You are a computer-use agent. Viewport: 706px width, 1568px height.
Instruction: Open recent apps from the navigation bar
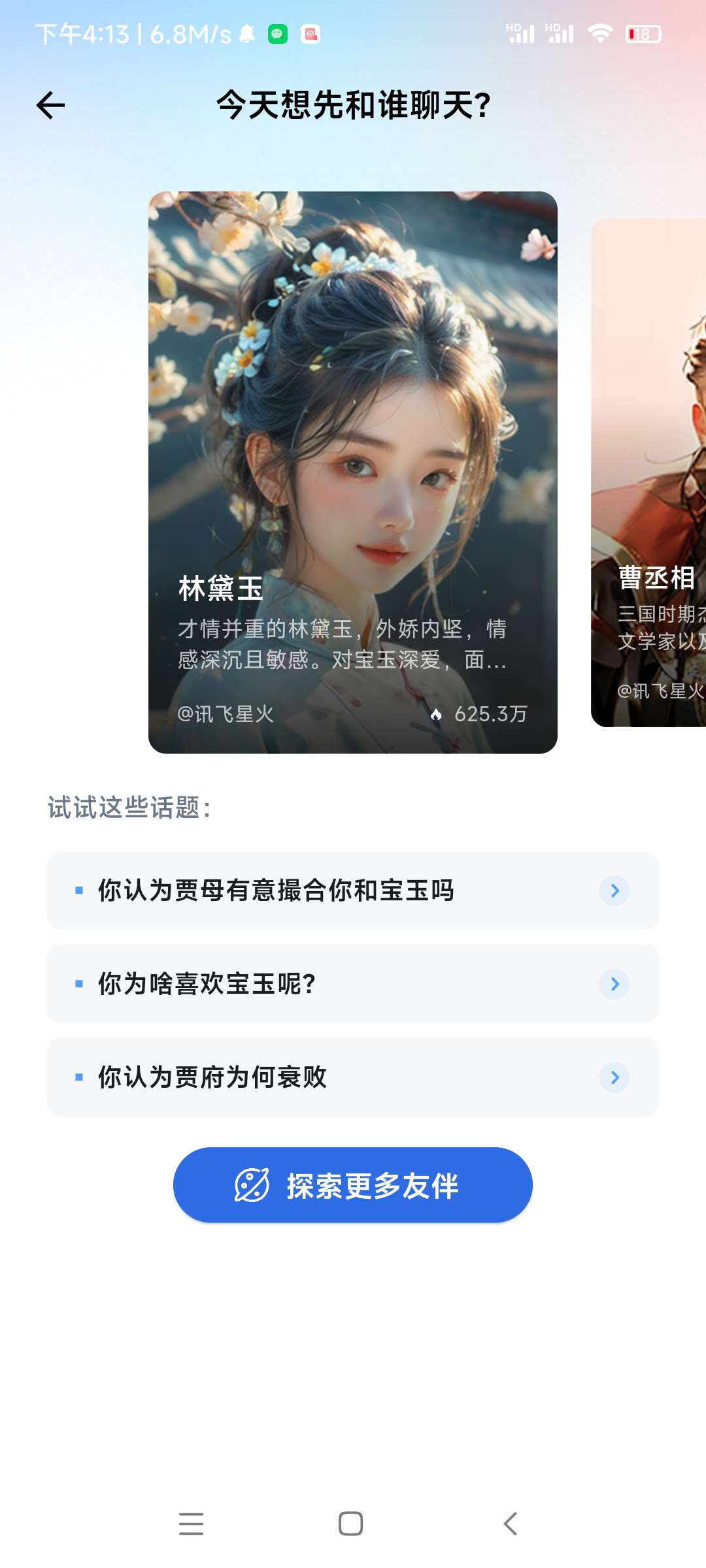[x=191, y=1524]
